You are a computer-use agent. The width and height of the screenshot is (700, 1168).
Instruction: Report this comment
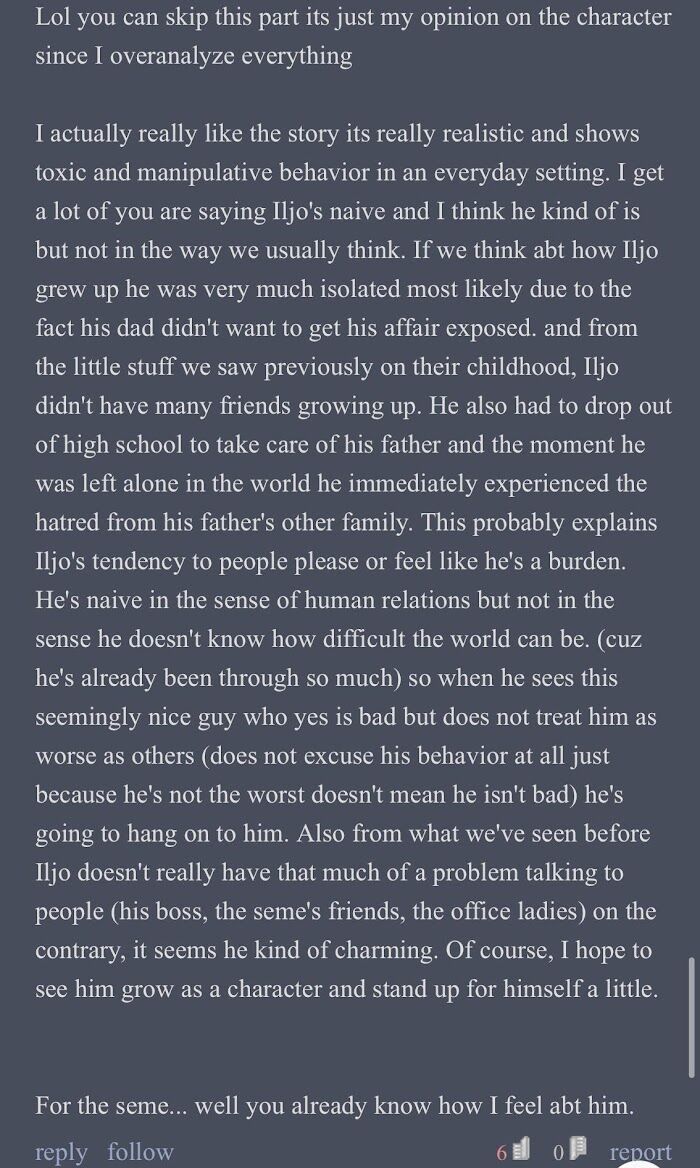coord(640,1152)
